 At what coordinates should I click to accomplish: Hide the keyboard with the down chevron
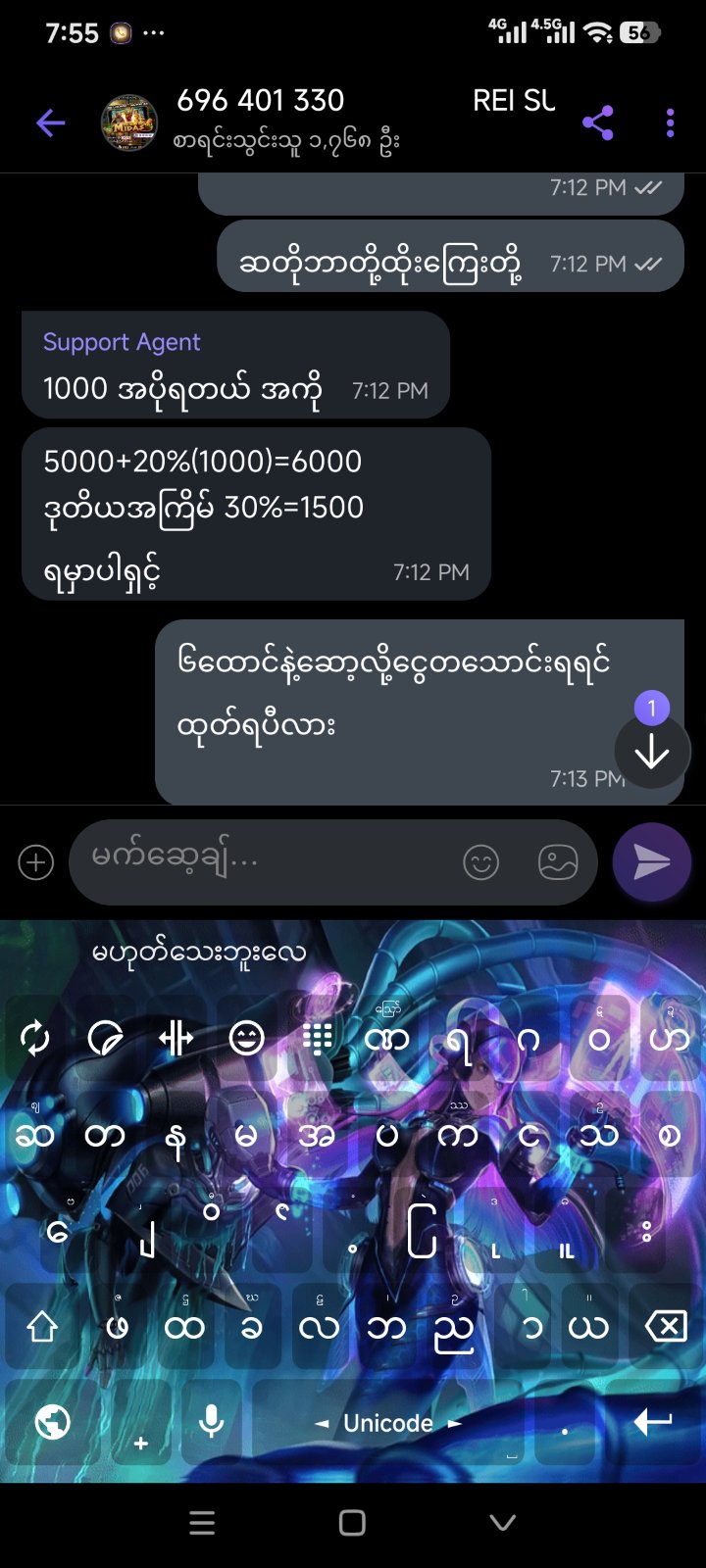coord(502,1522)
